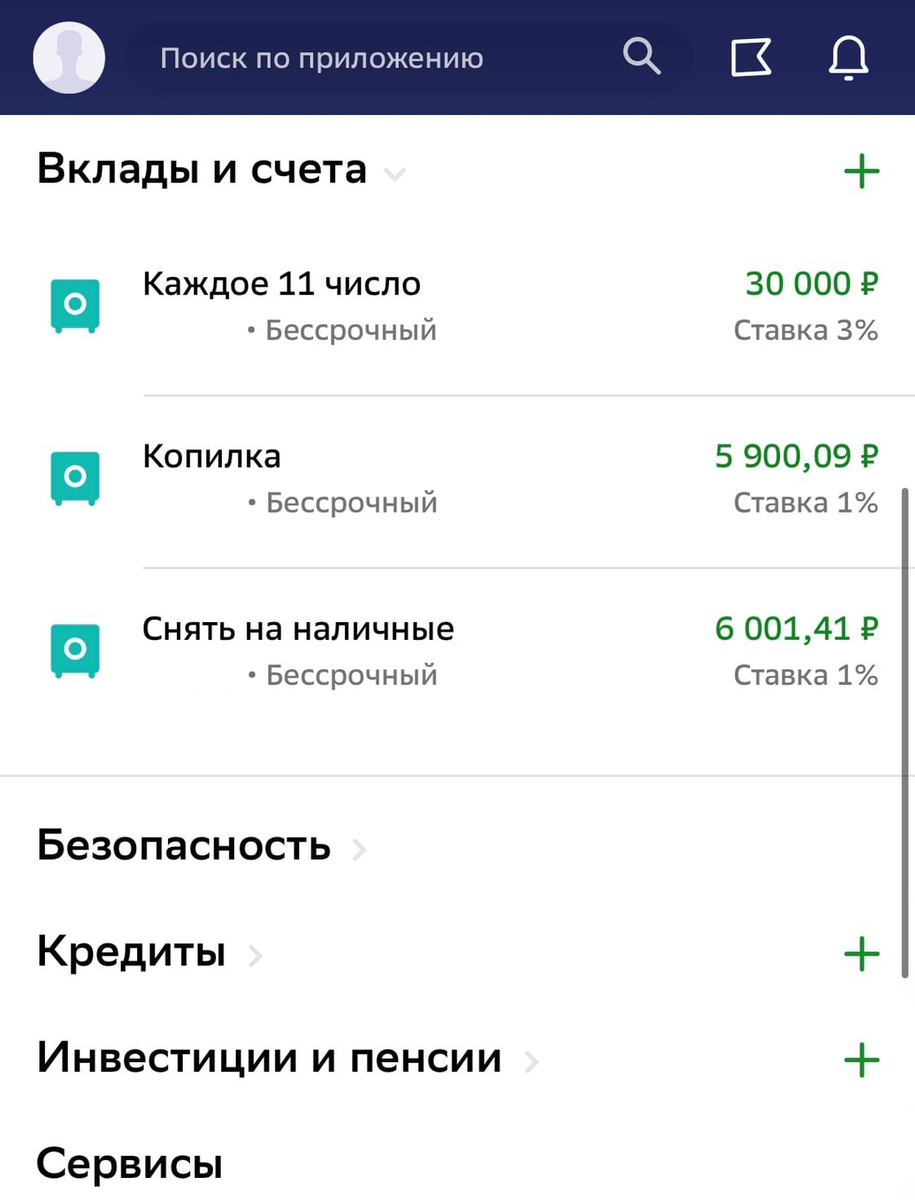Add a new credit with plus

coord(861,953)
